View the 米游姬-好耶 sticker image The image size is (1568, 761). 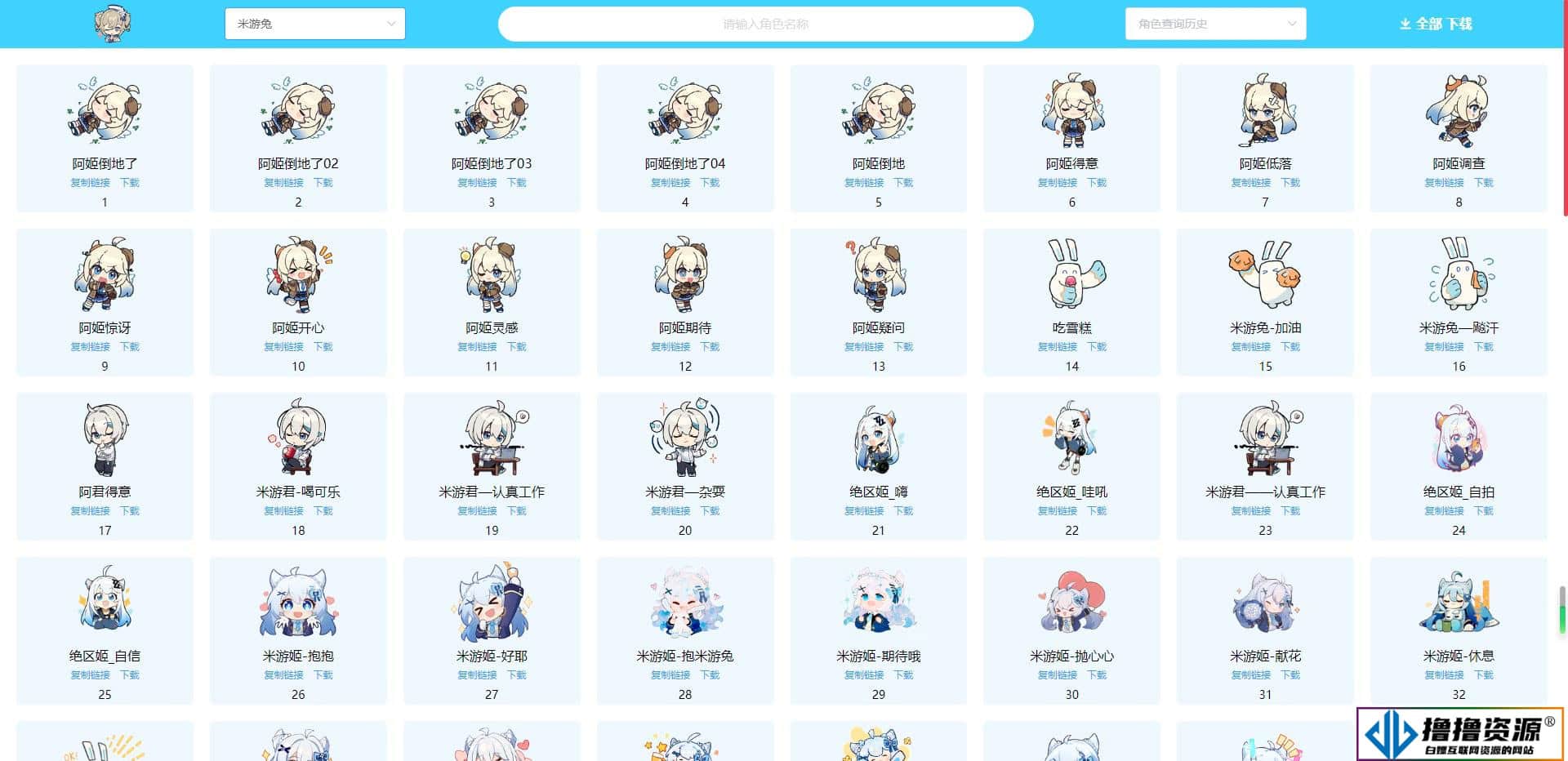pos(492,603)
